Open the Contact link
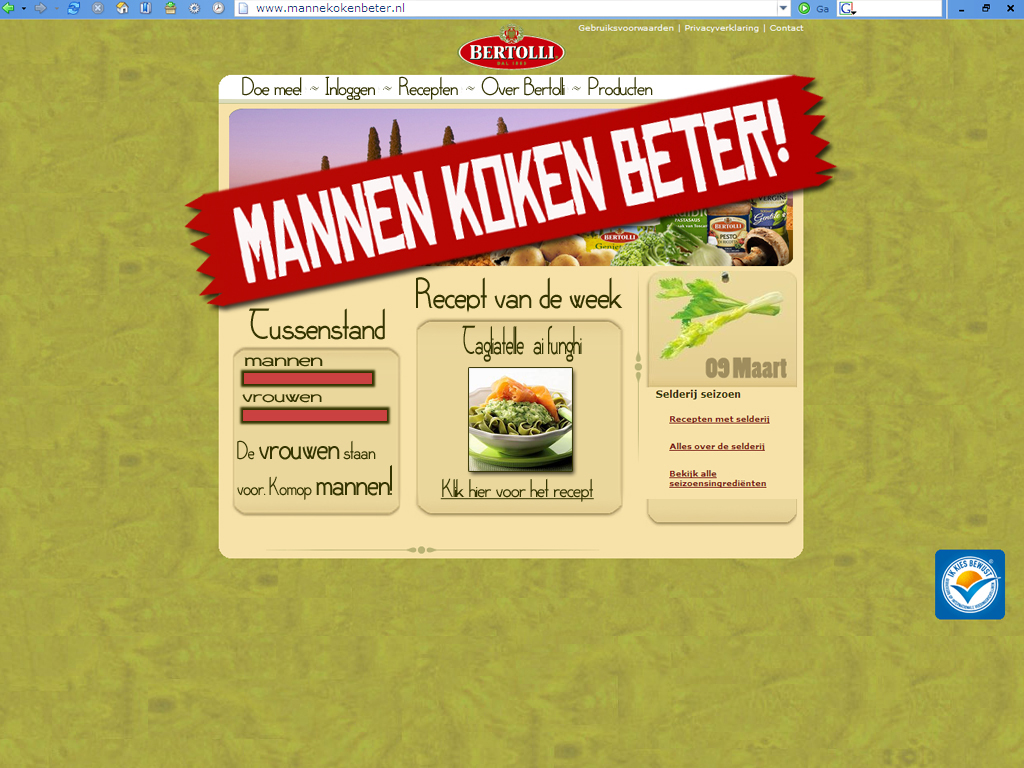Screen dimensions: 1024x768 click(786, 28)
